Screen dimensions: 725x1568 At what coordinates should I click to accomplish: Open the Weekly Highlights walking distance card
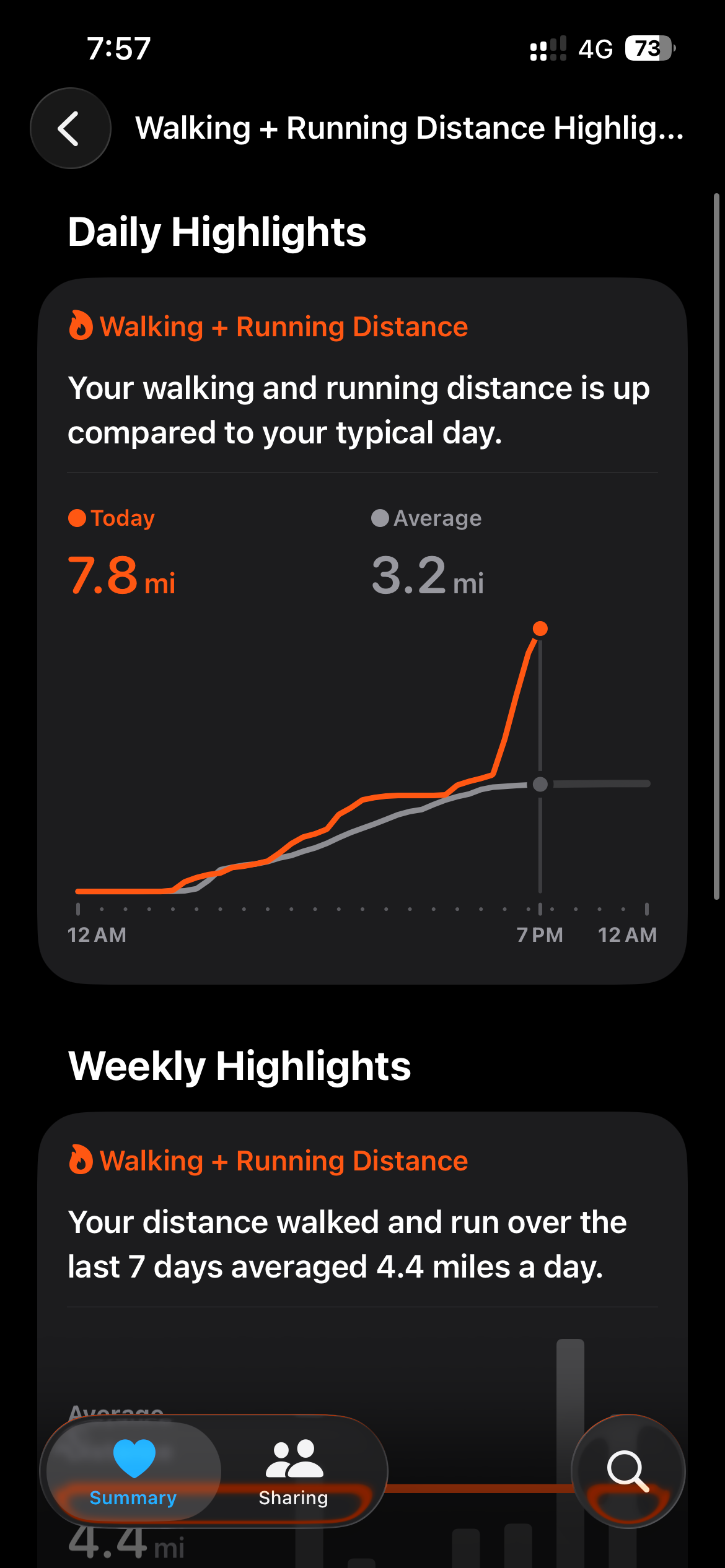point(362,1340)
